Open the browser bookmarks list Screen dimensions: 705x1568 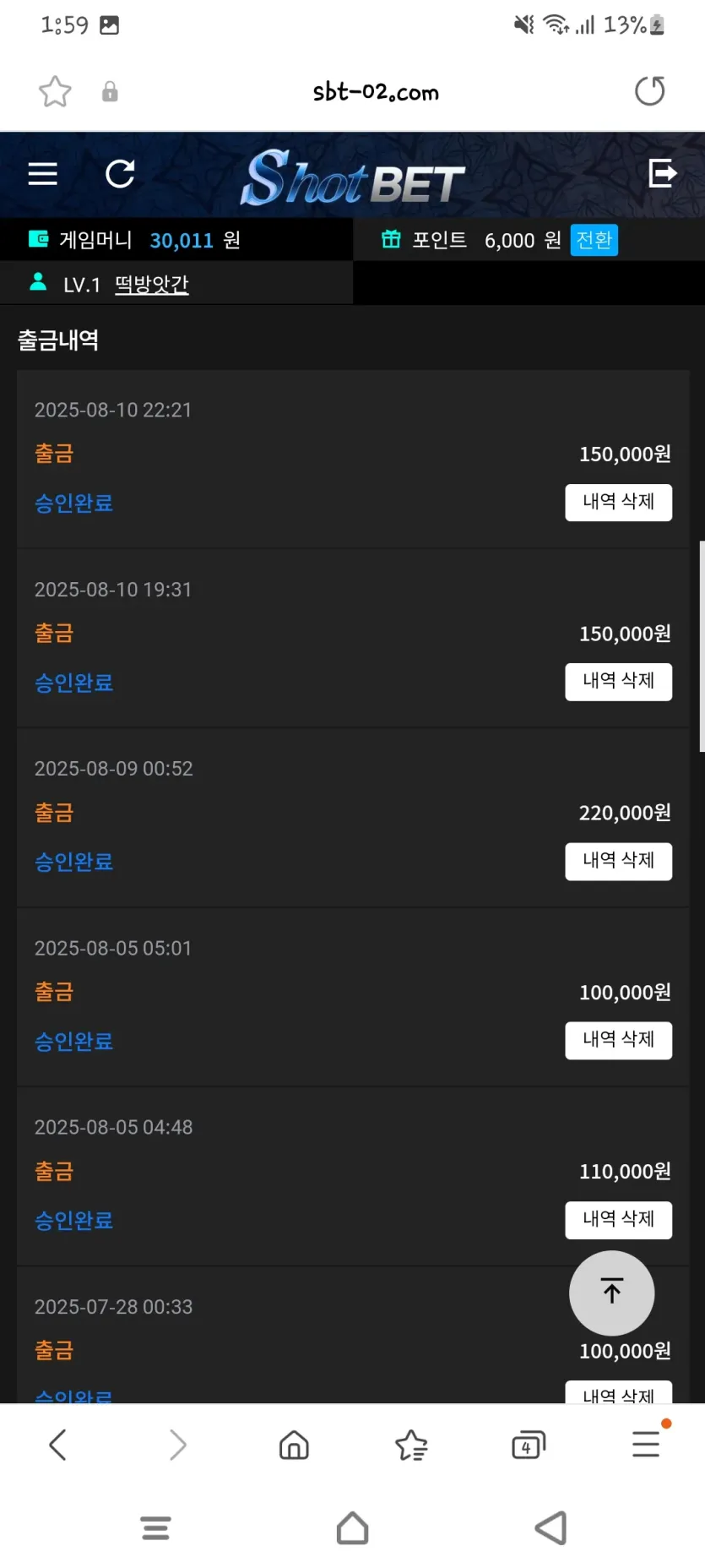pyautogui.click(x=411, y=1445)
